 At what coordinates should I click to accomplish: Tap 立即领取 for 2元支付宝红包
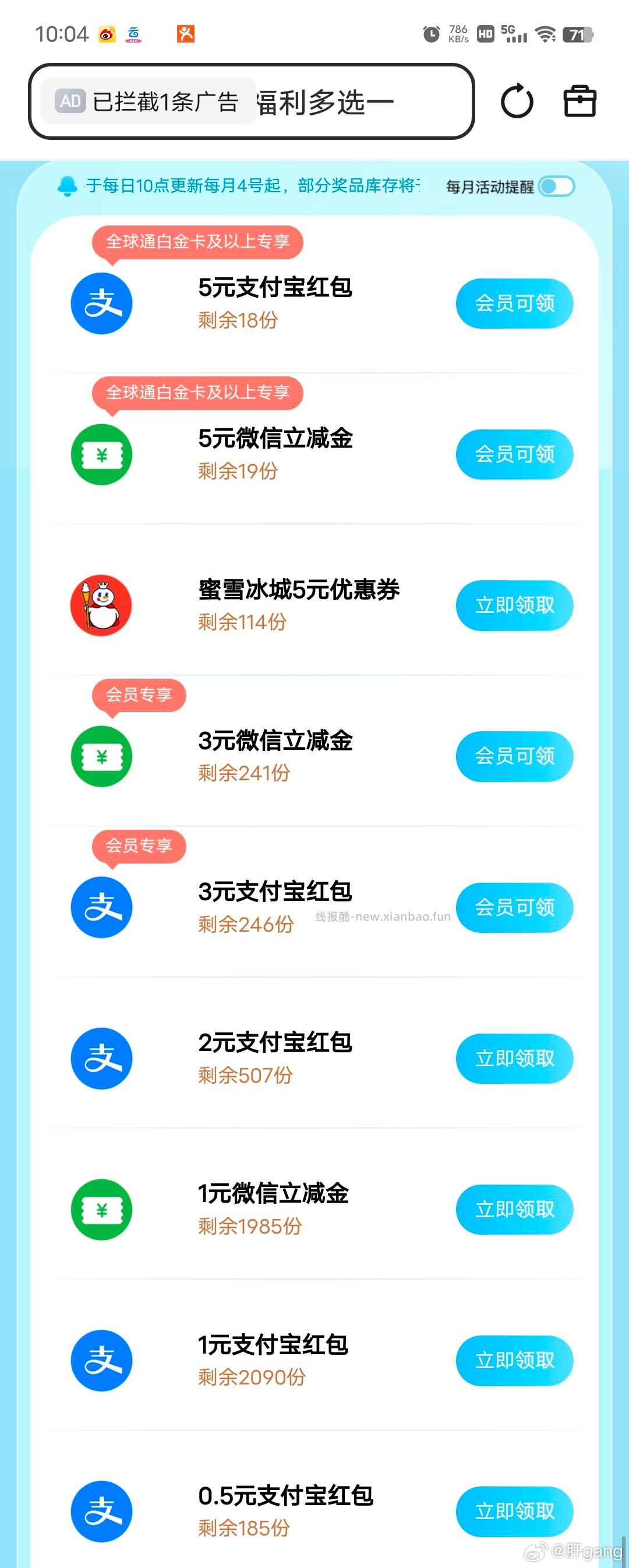coord(514,1058)
